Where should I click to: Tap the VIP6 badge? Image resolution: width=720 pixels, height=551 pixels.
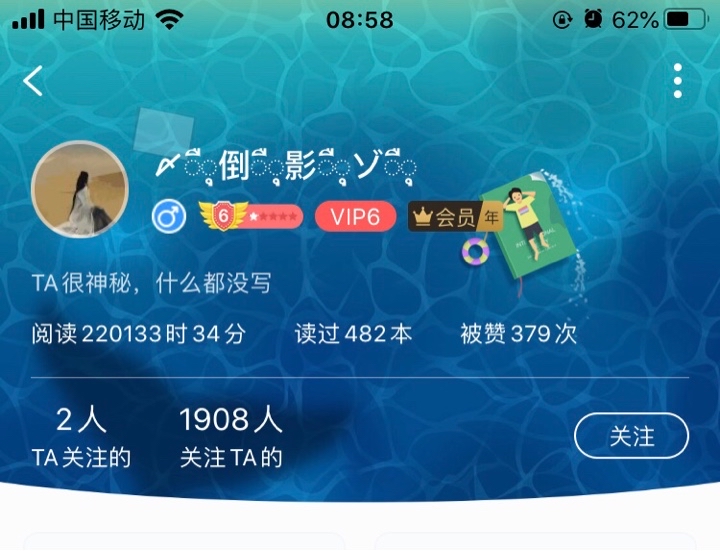[355, 216]
